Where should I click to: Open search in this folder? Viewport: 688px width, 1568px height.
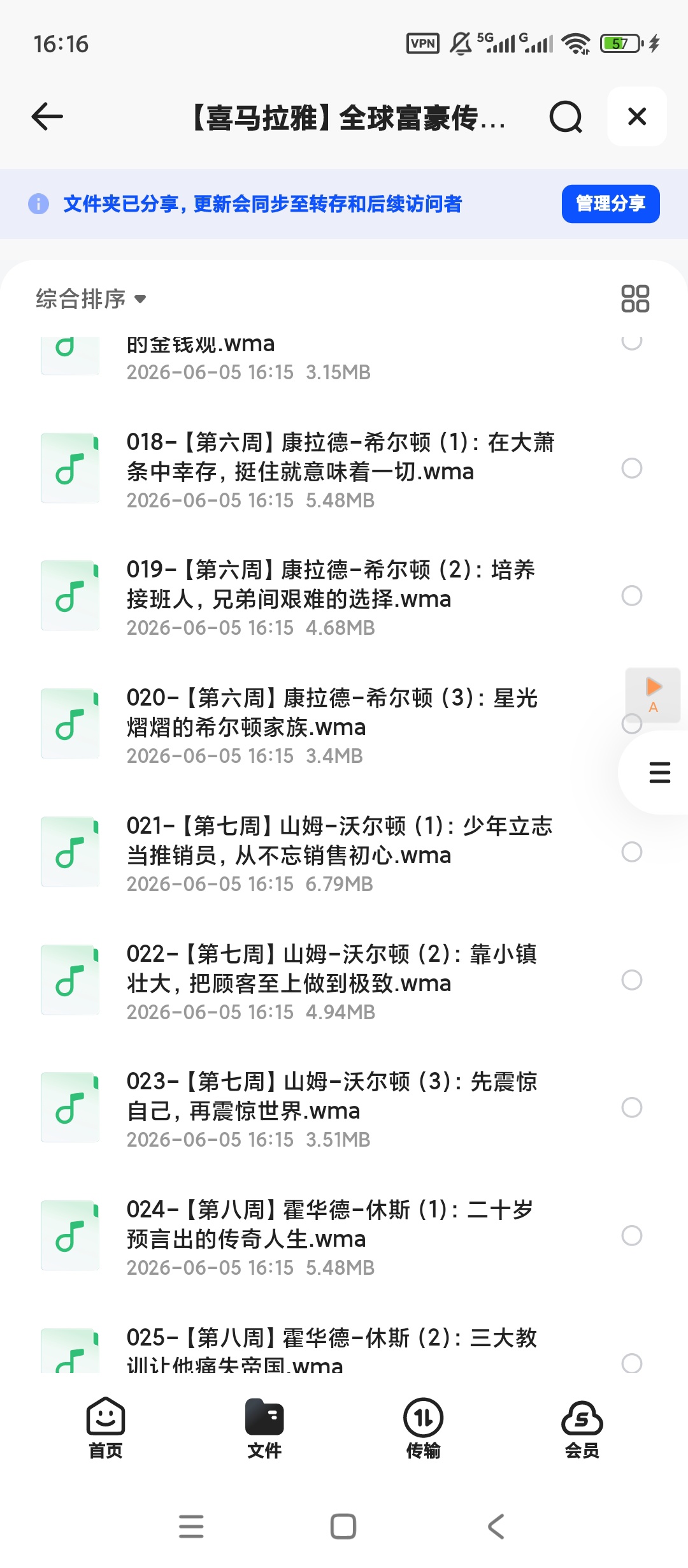[566, 117]
